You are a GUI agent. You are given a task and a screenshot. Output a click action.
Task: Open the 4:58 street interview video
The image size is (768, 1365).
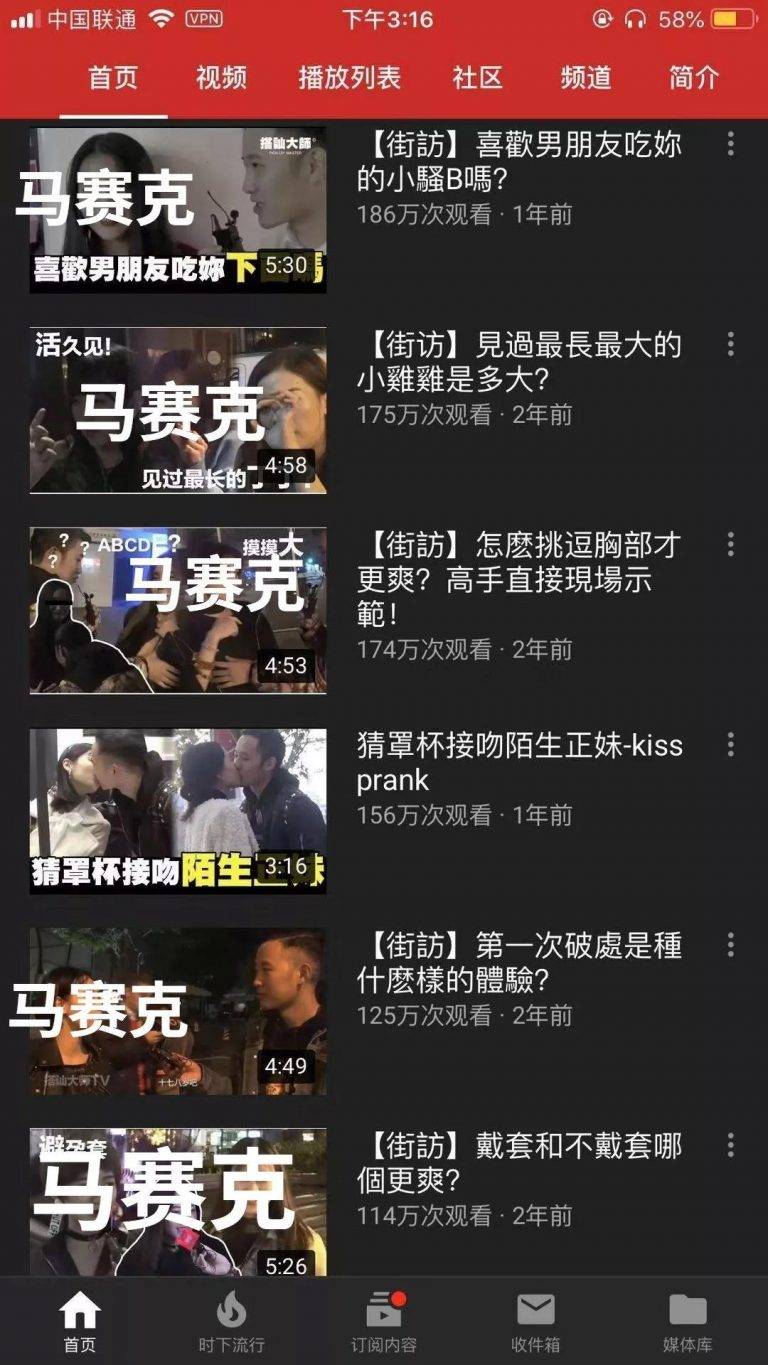point(178,410)
